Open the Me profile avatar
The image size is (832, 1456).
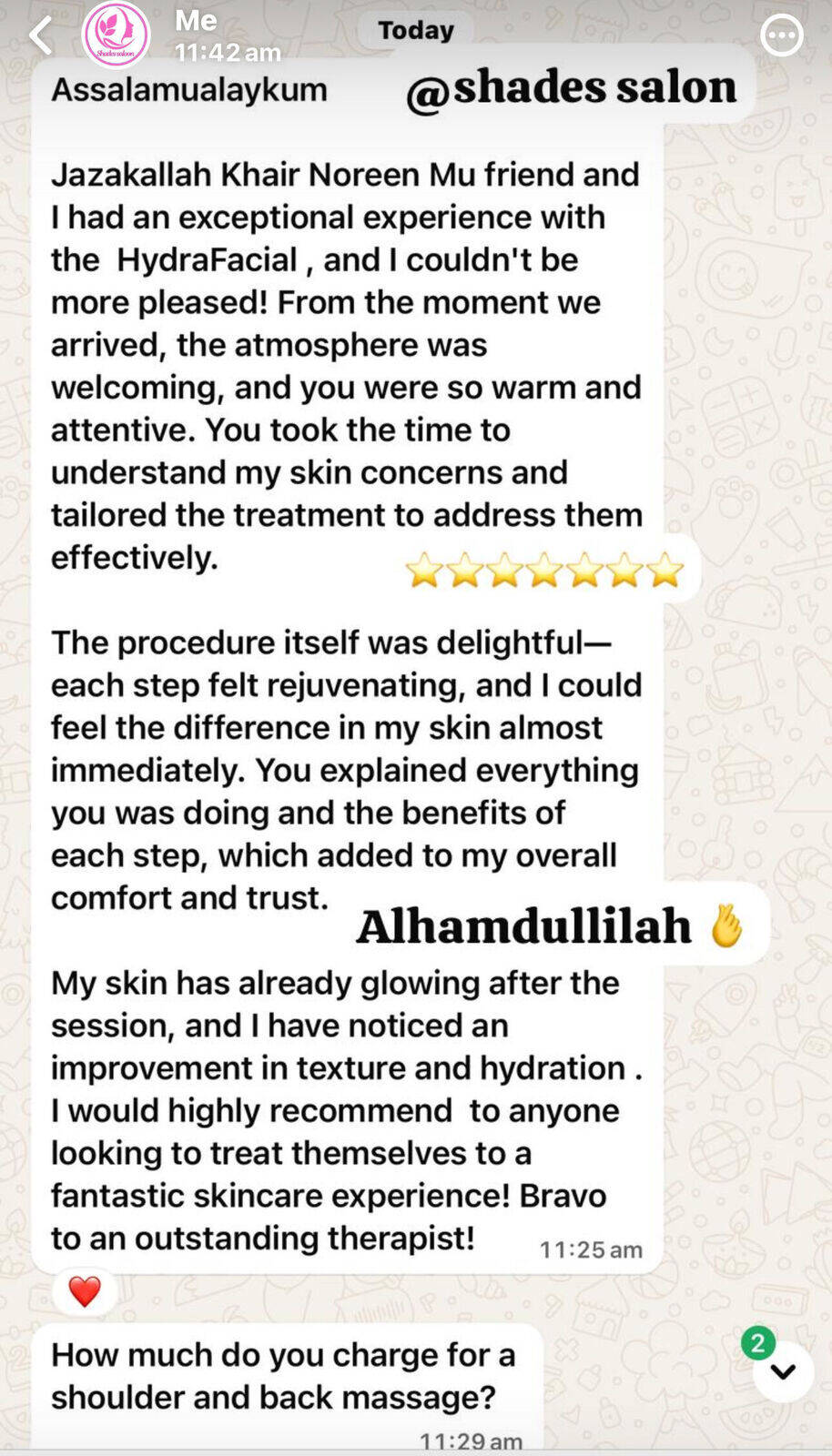[x=117, y=35]
